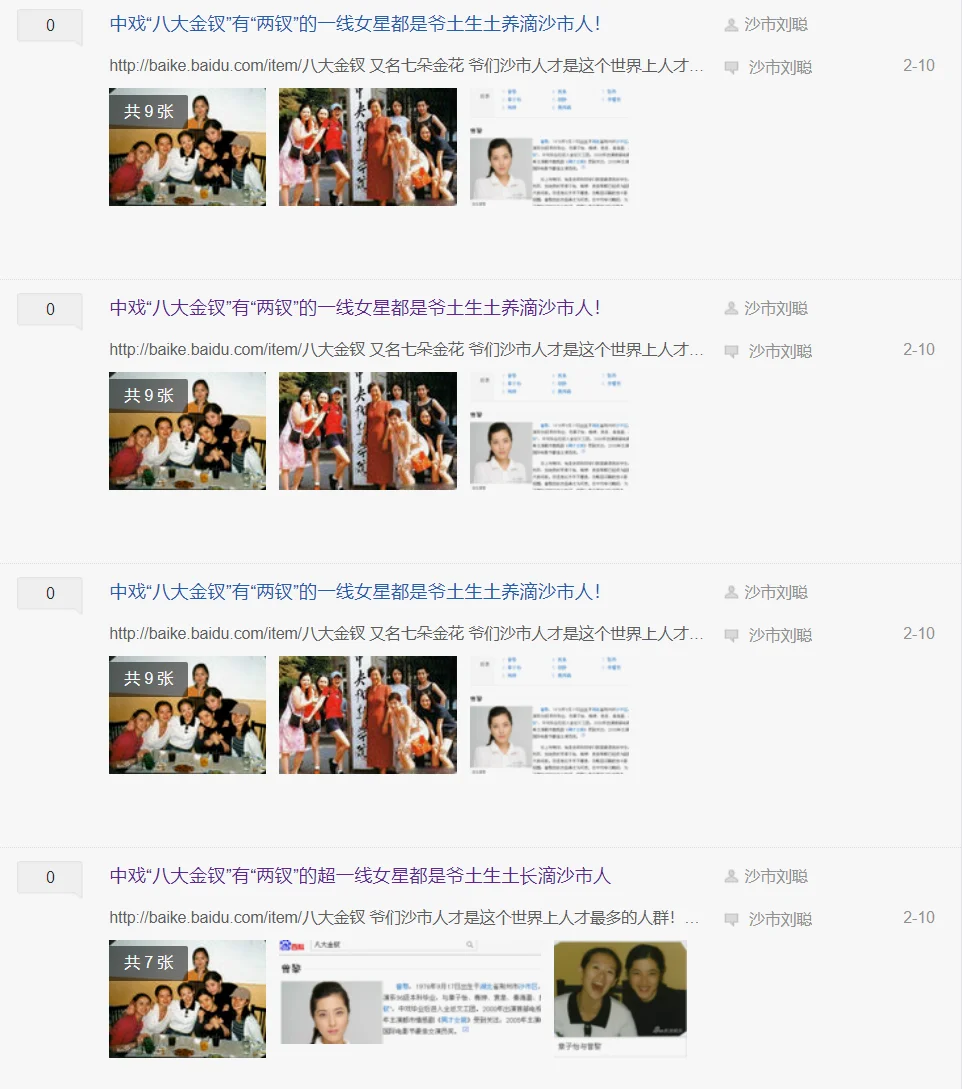
Task: Visit author 沙市刘聪 of the 超一线女星 thread
Action: tap(775, 876)
